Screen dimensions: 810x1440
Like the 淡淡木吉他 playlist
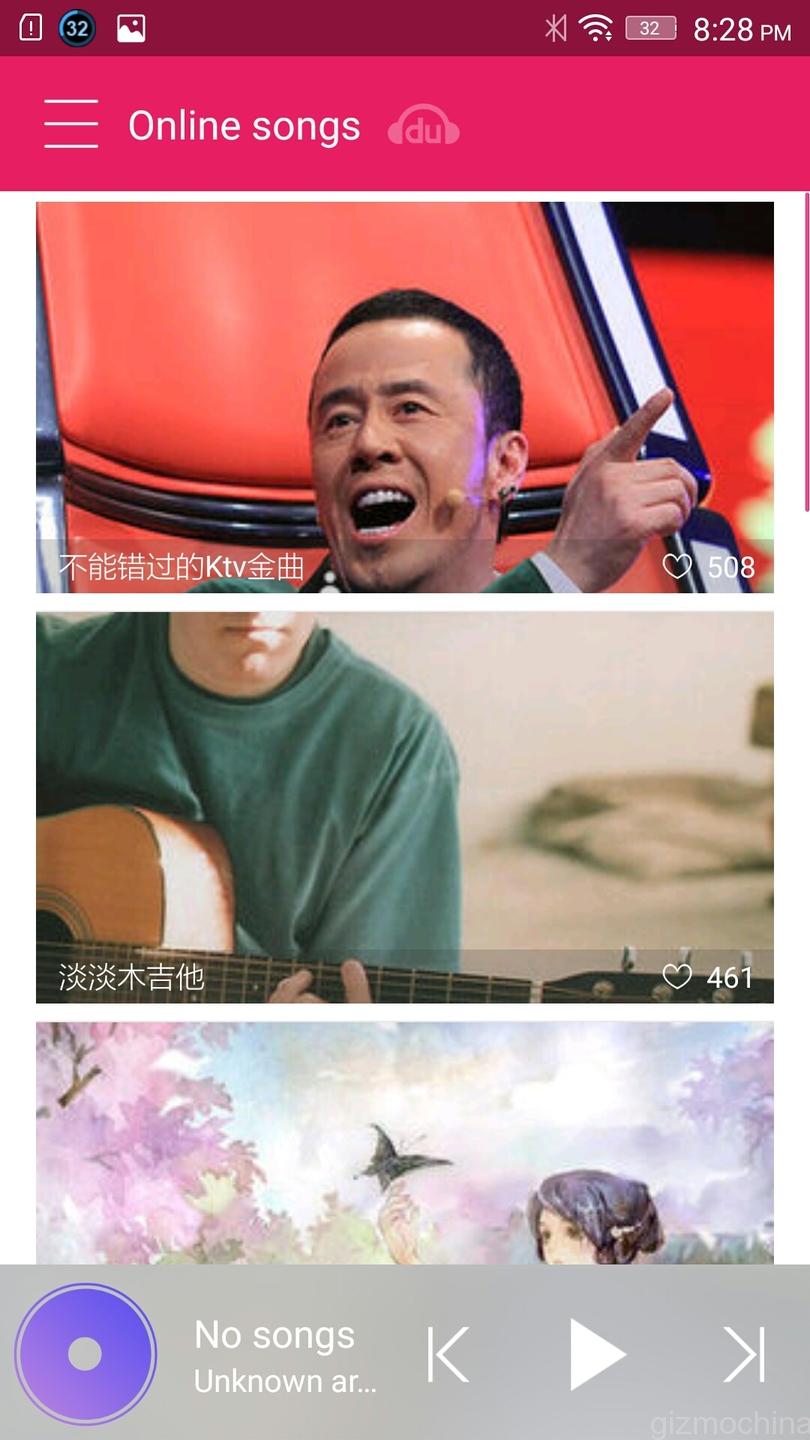pos(677,977)
